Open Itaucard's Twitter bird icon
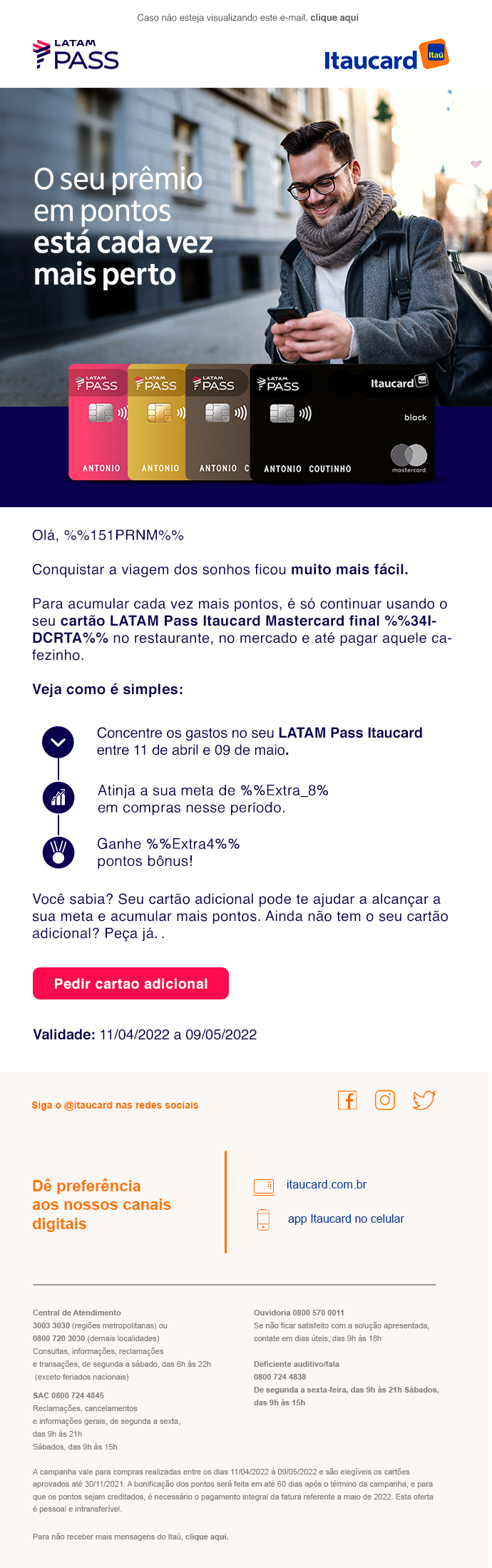 [x=424, y=1100]
